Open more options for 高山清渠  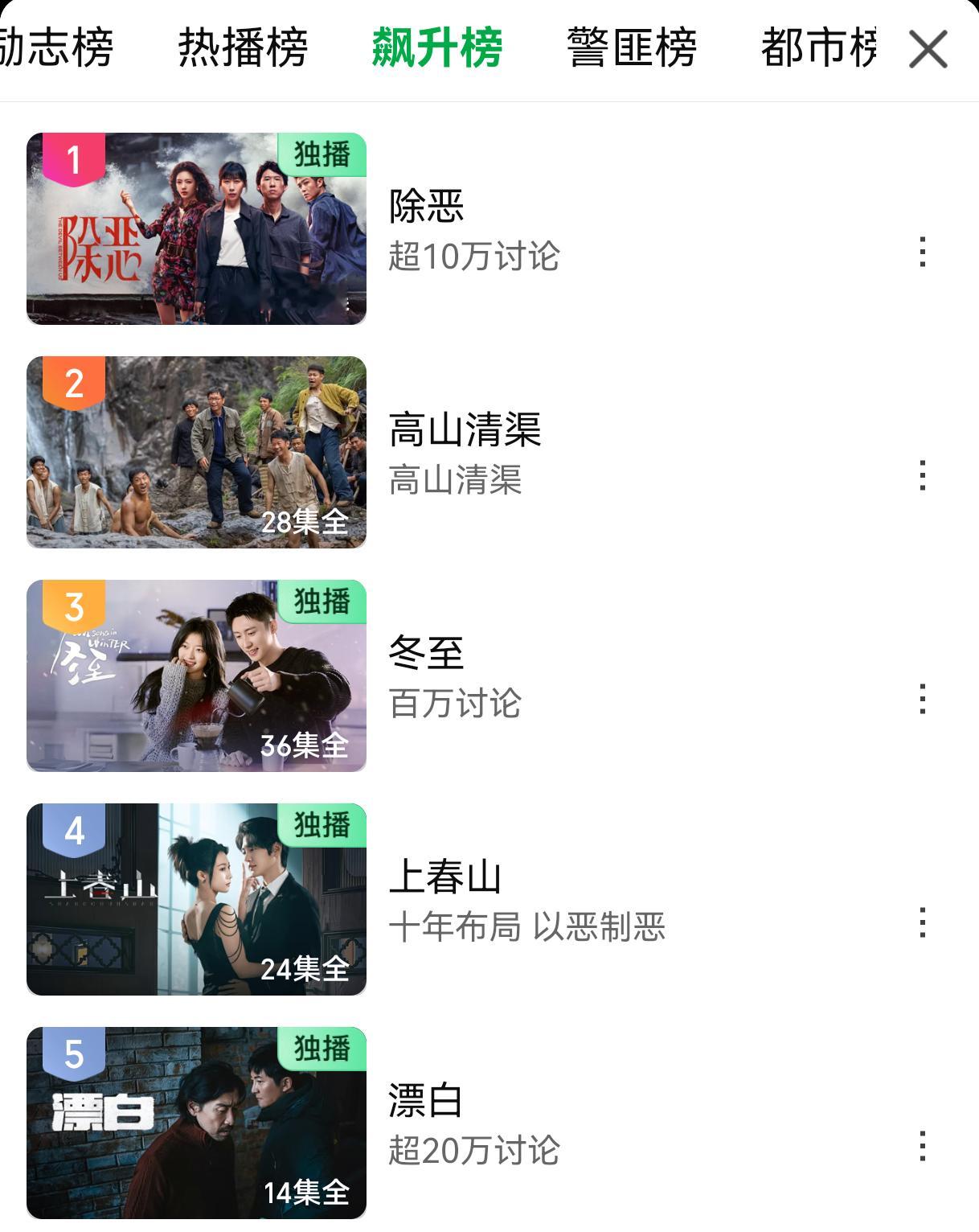pos(923,475)
